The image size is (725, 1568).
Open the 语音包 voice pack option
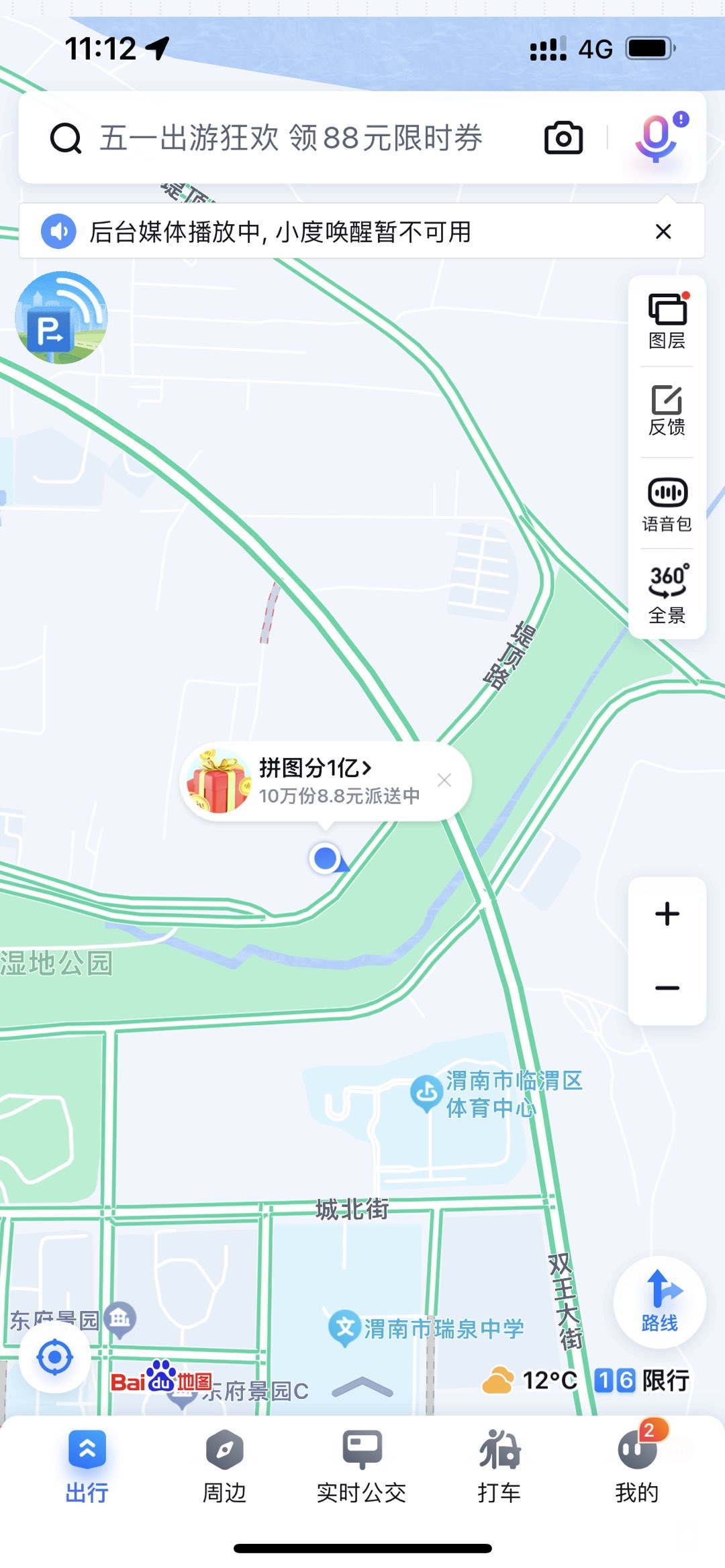point(667,505)
